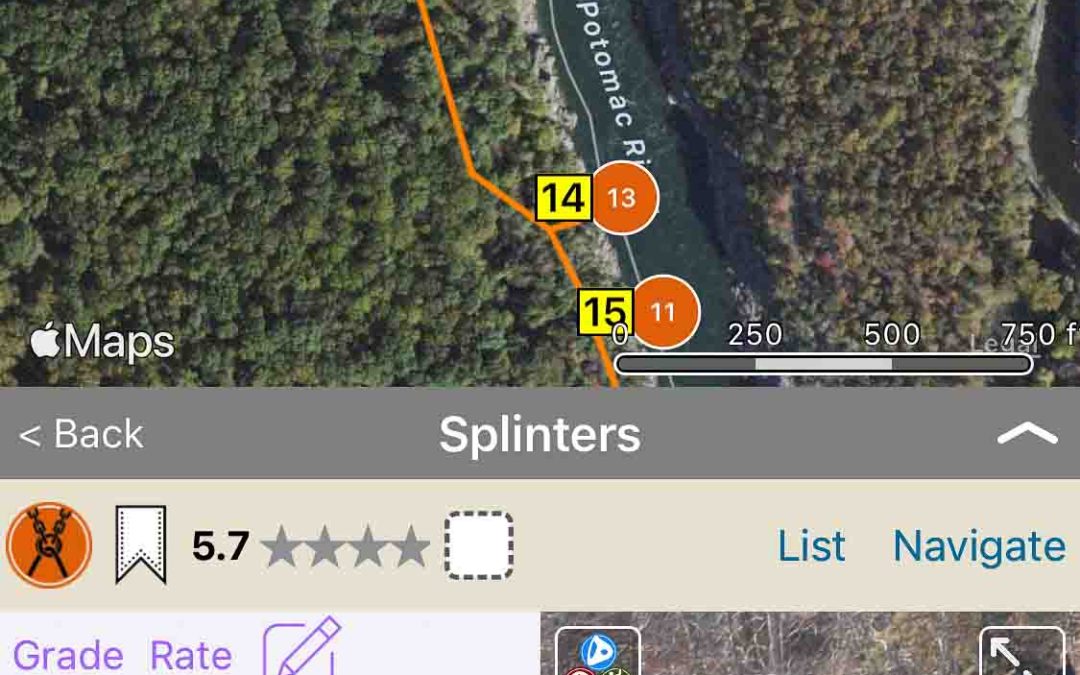
Task: Rate the Splinters route
Action: tap(191, 656)
